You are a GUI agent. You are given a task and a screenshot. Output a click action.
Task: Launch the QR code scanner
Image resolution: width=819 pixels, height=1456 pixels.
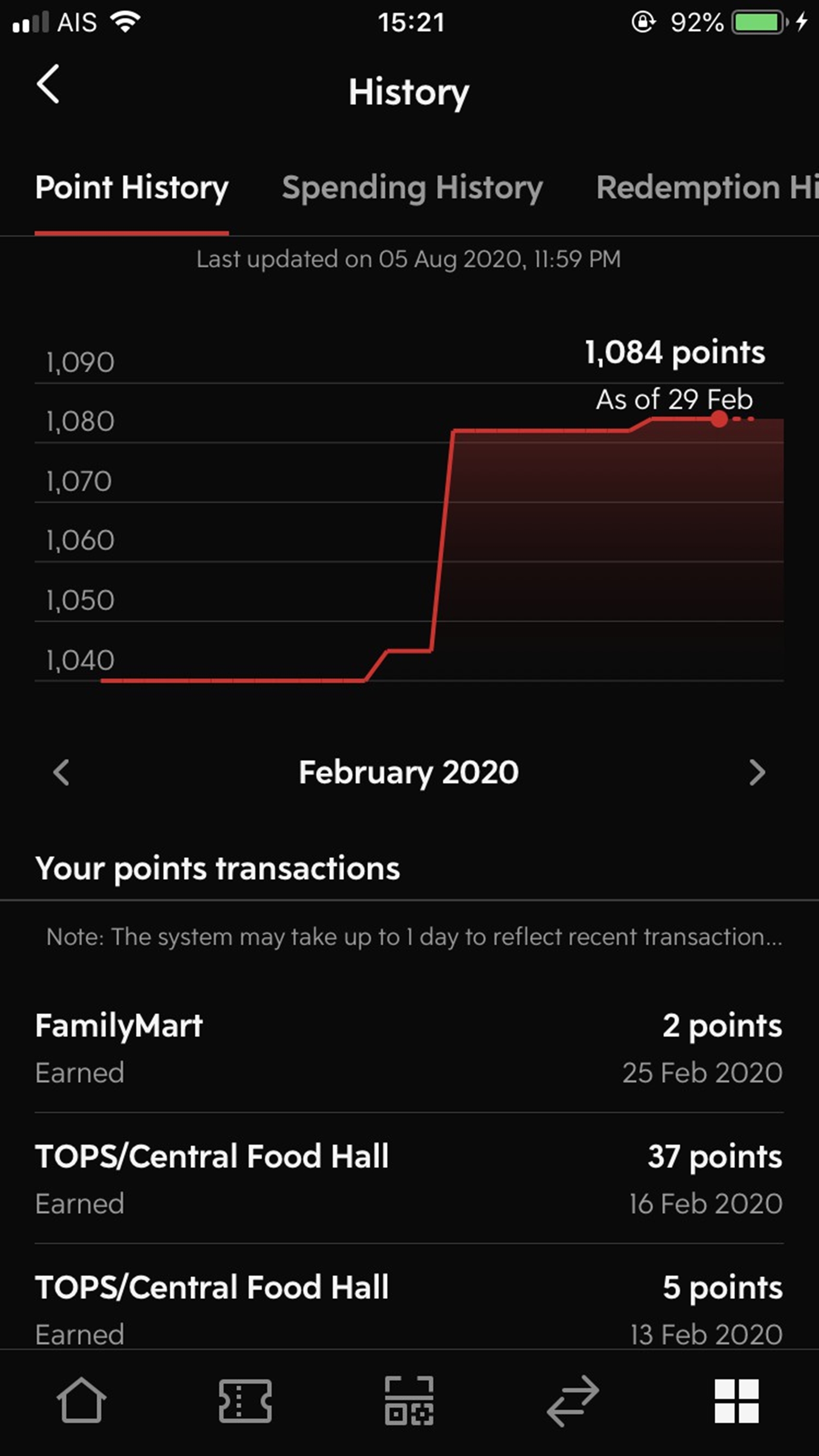409,1400
